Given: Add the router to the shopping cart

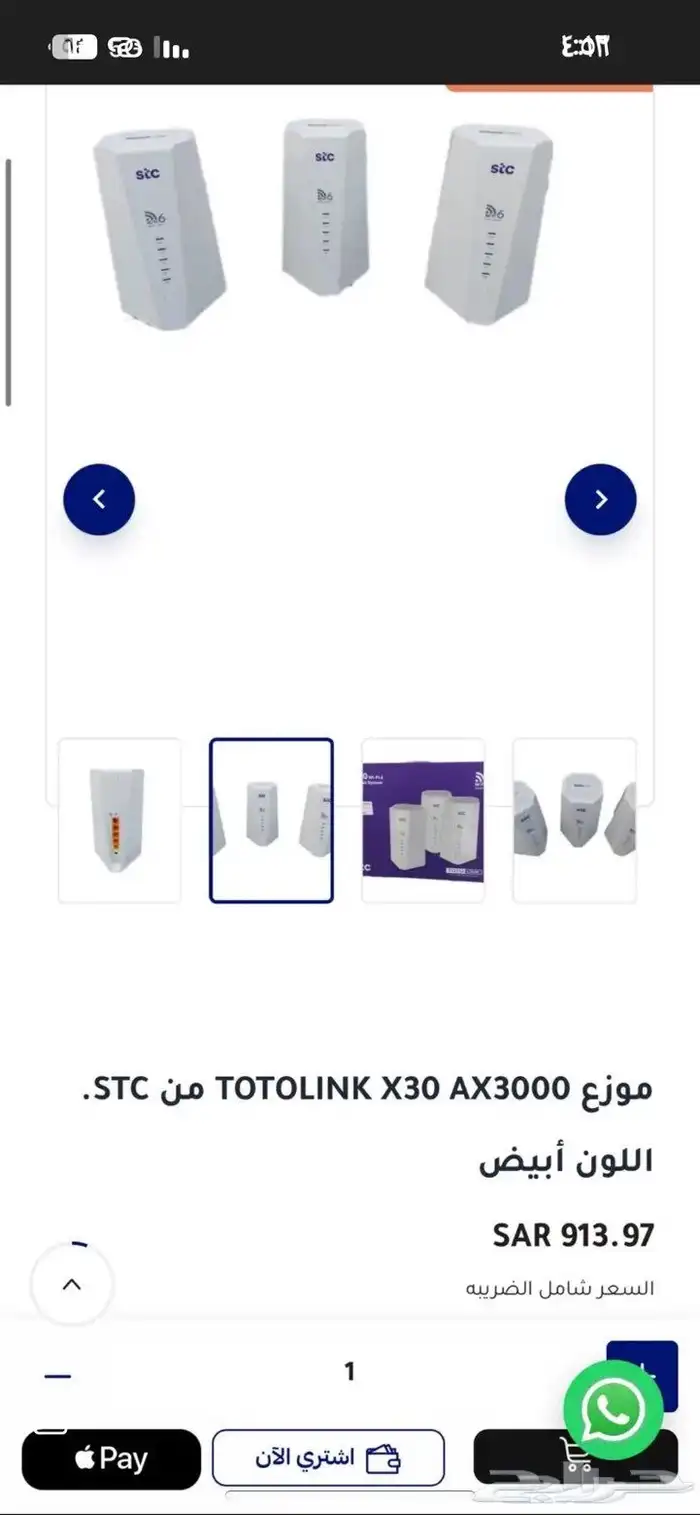Looking at the screenshot, I should tap(575, 1458).
